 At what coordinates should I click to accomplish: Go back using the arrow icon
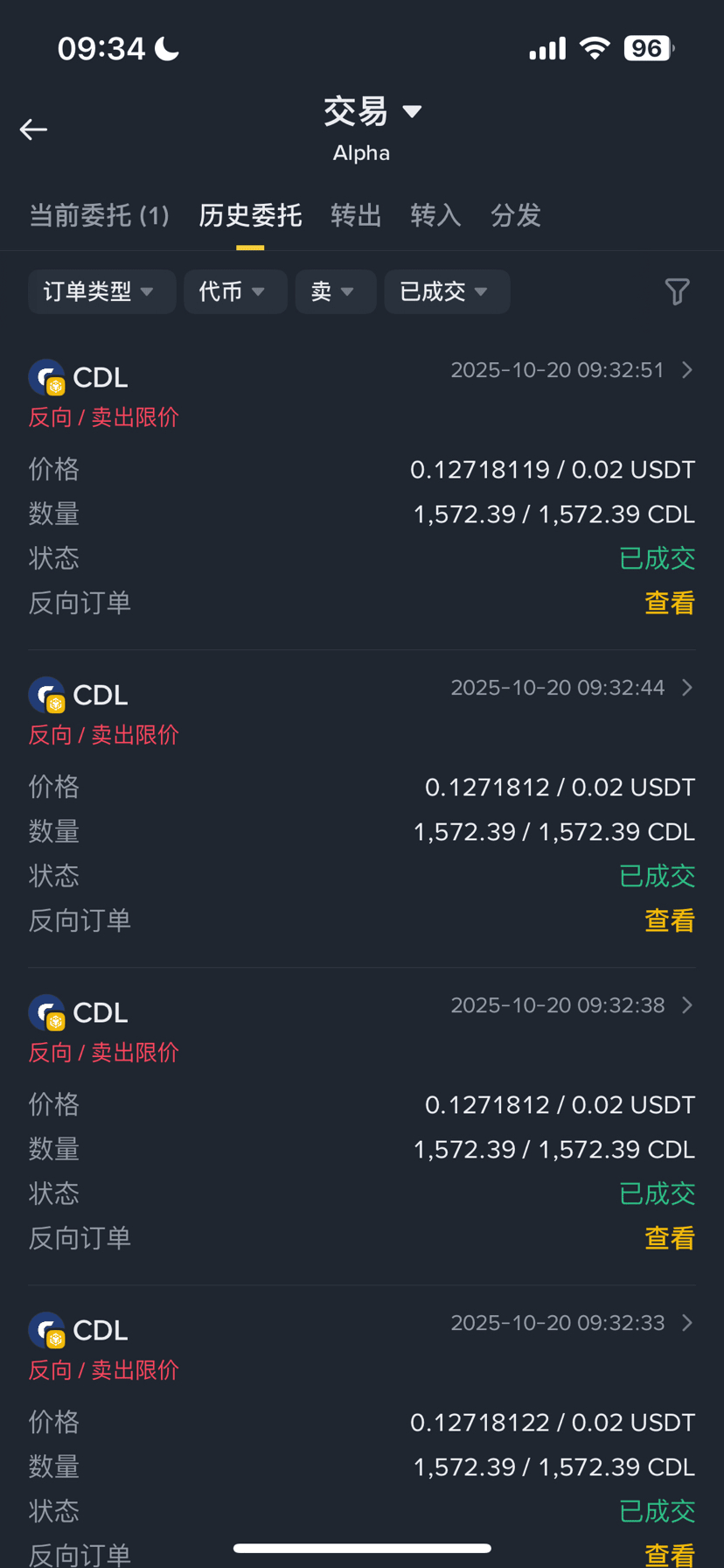[33, 129]
